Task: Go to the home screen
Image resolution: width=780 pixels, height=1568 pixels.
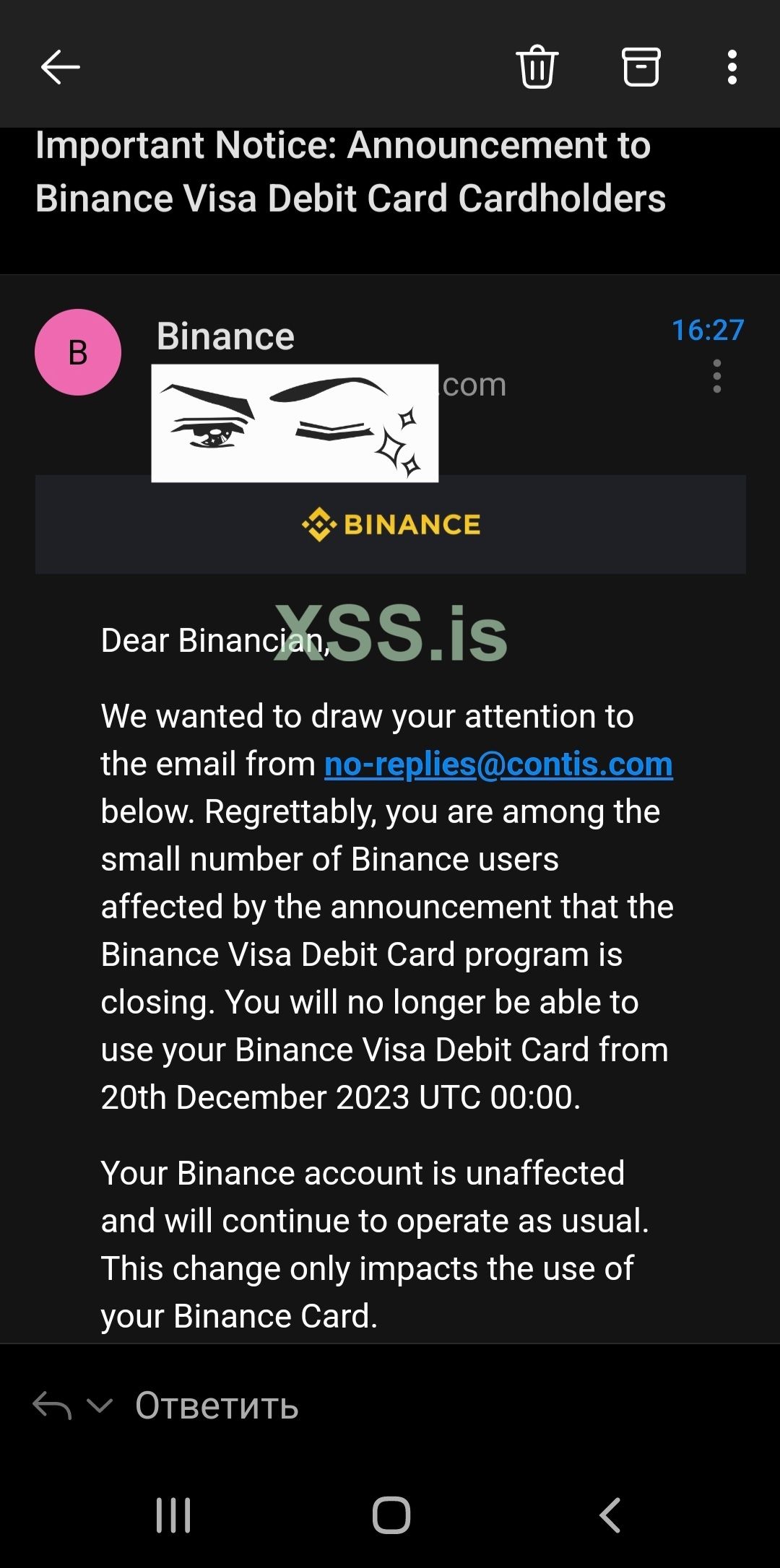Action: 391,1515
